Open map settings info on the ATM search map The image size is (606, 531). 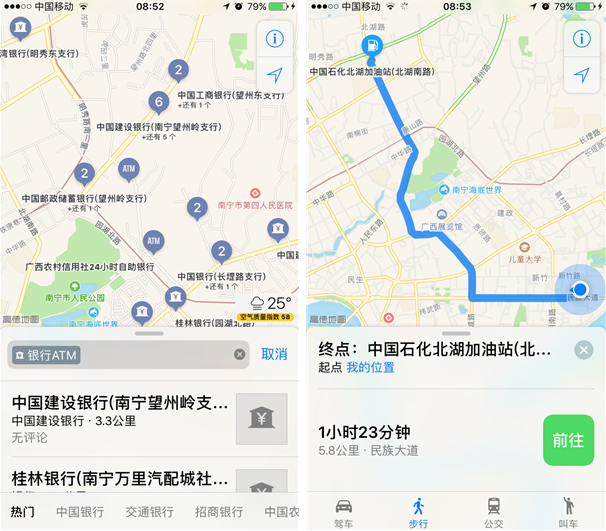pos(274,39)
